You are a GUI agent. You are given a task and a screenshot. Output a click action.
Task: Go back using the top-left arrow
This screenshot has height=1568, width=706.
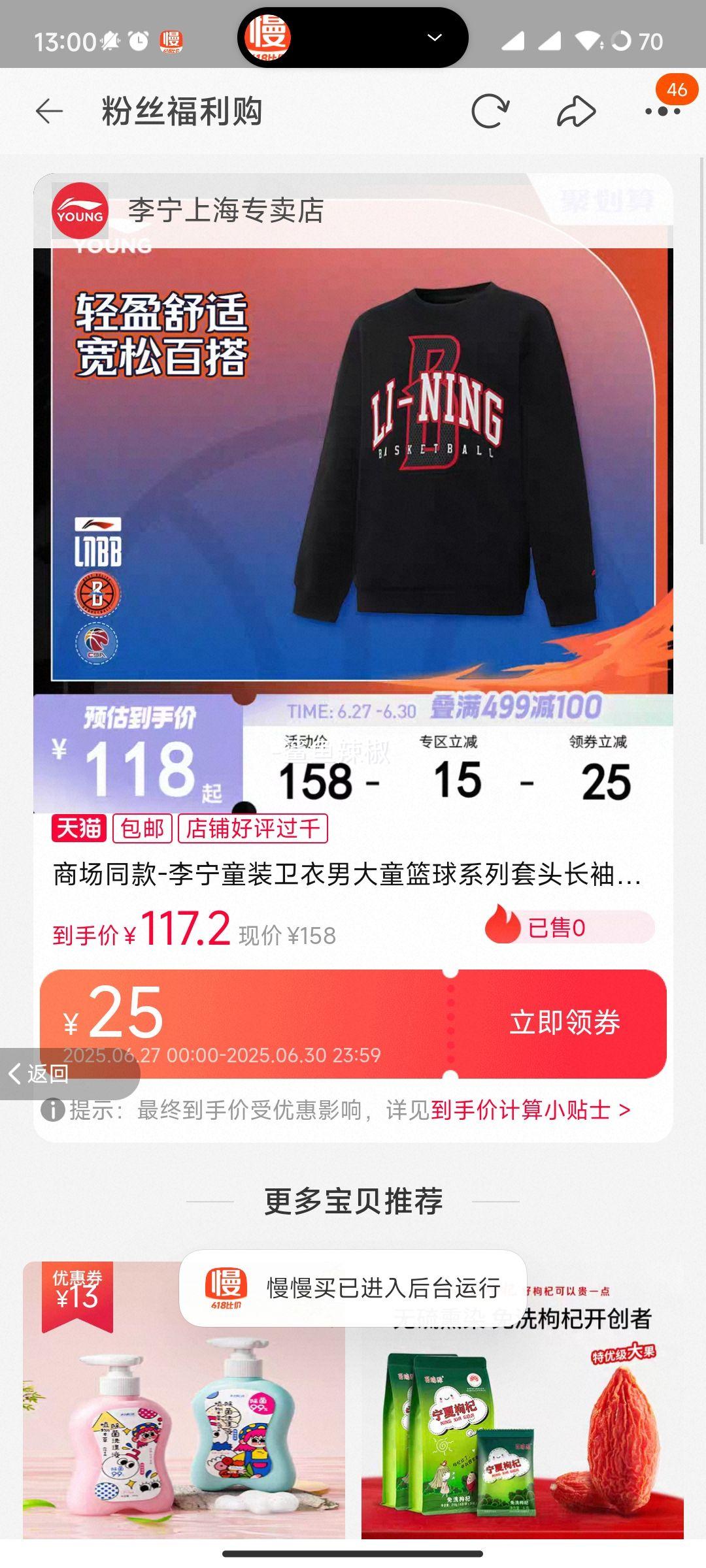(x=49, y=112)
